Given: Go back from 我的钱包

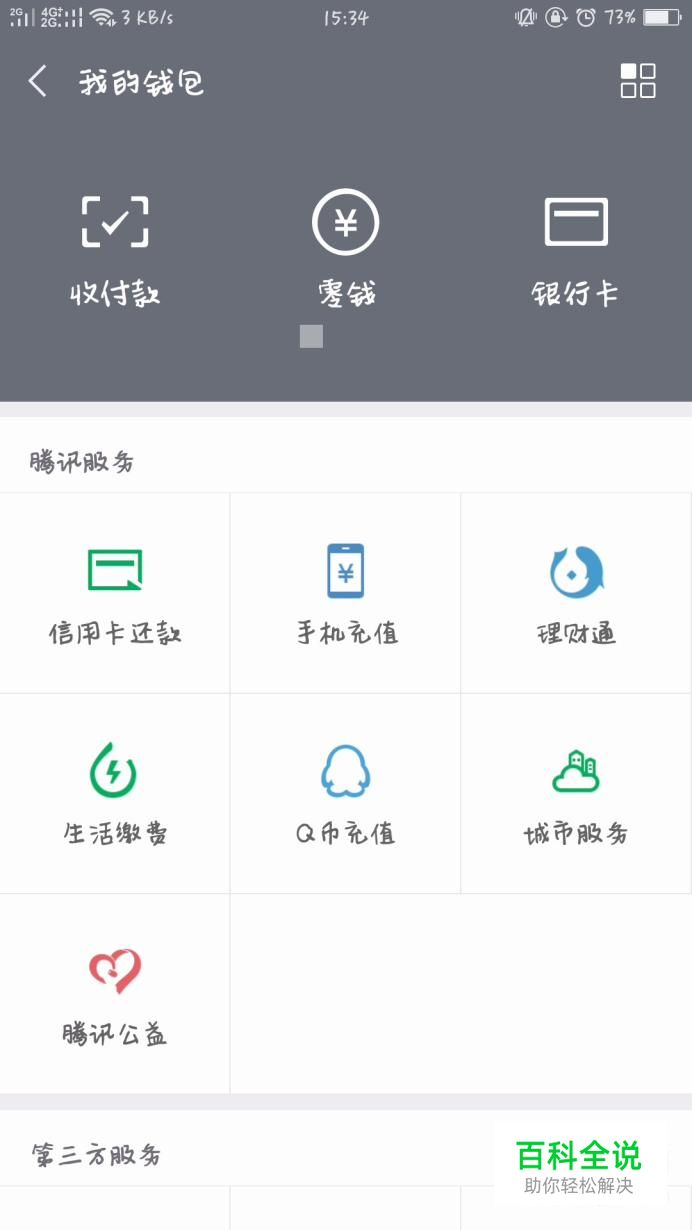Looking at the screenshot, I should tap(38, 82).
